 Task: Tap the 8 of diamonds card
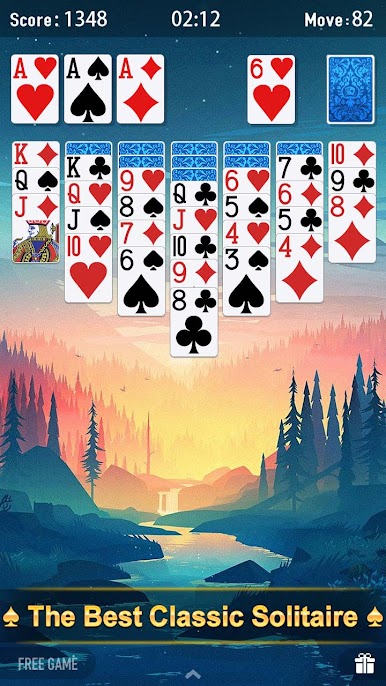352,228
